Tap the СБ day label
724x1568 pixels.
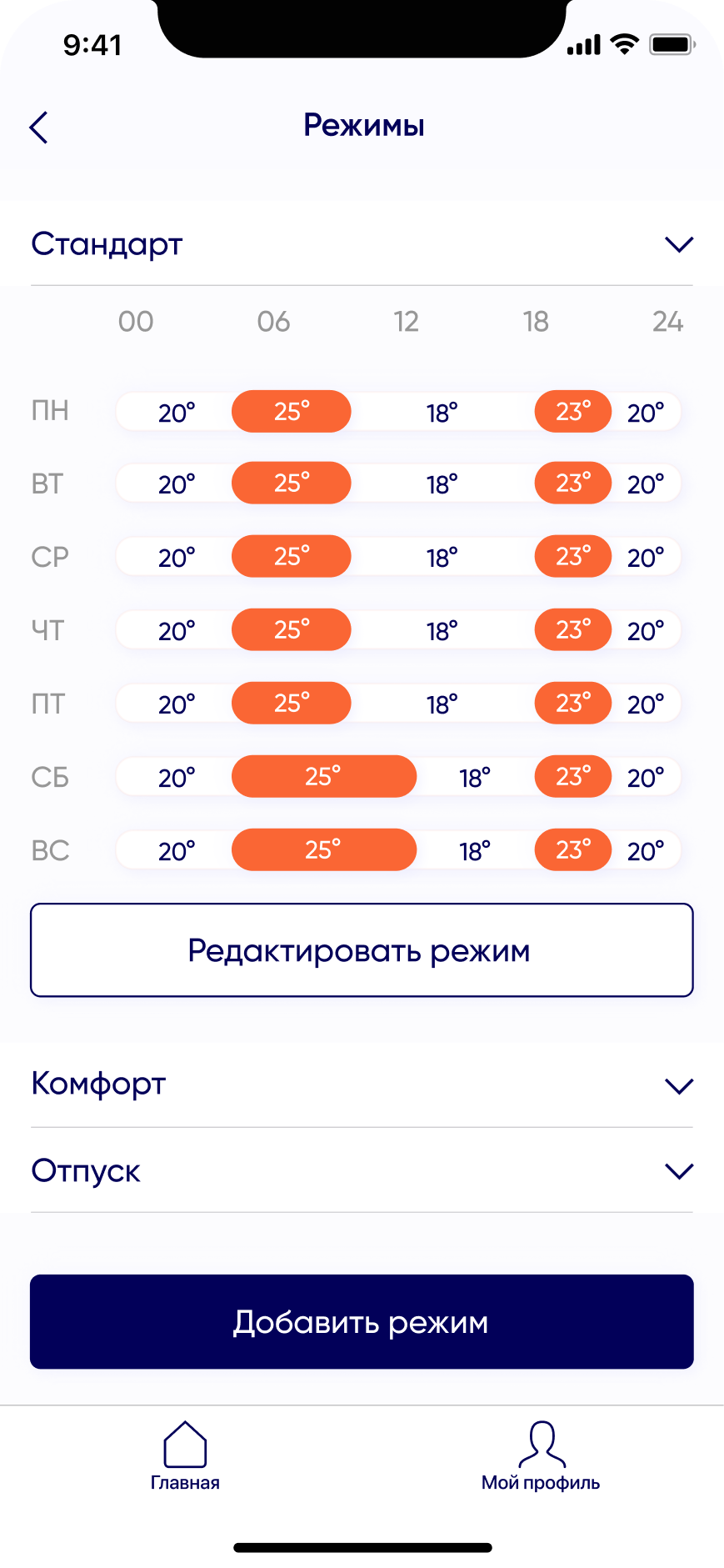50,776
